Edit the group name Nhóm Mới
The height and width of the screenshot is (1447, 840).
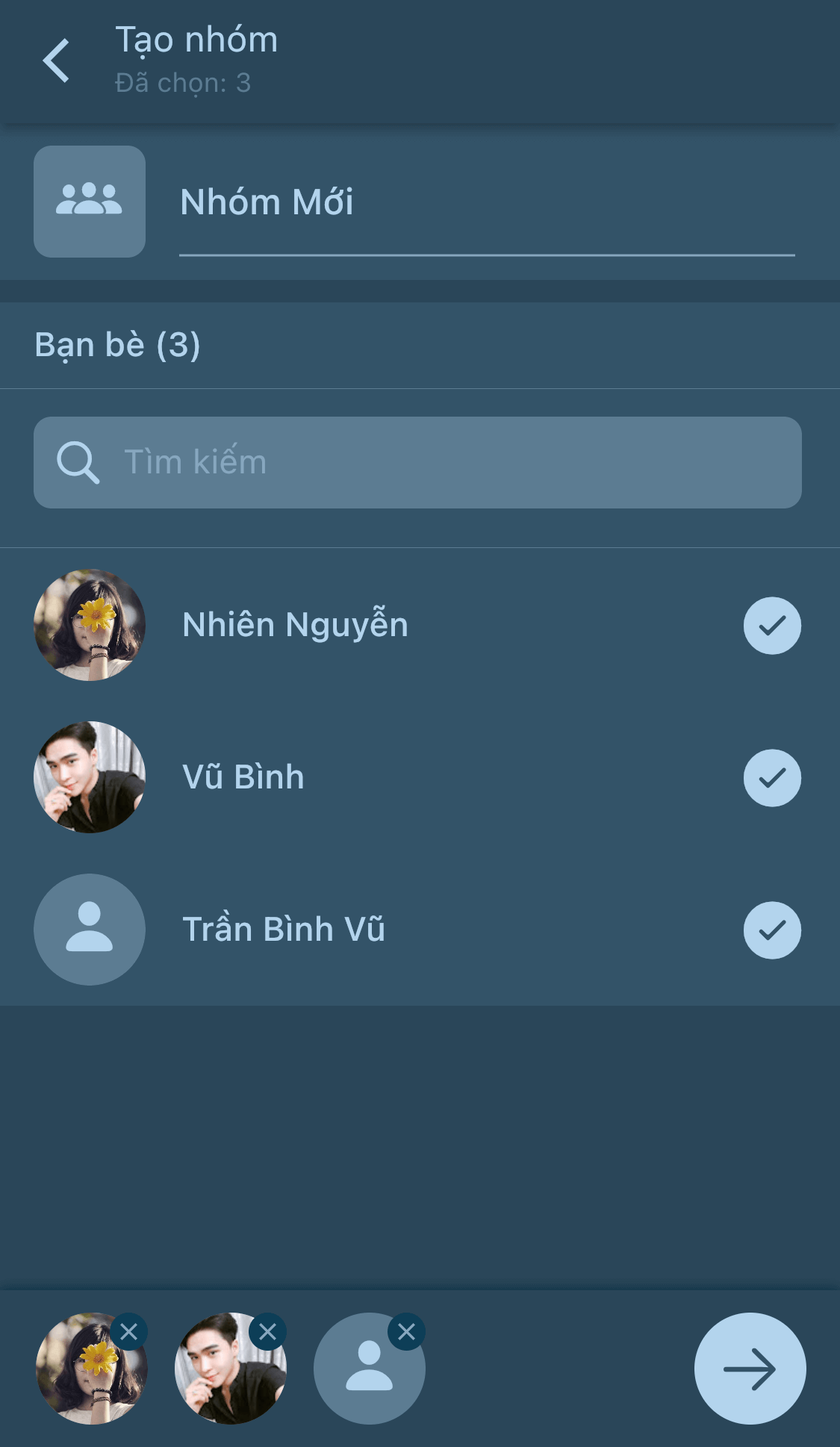(x=485, y=203)
